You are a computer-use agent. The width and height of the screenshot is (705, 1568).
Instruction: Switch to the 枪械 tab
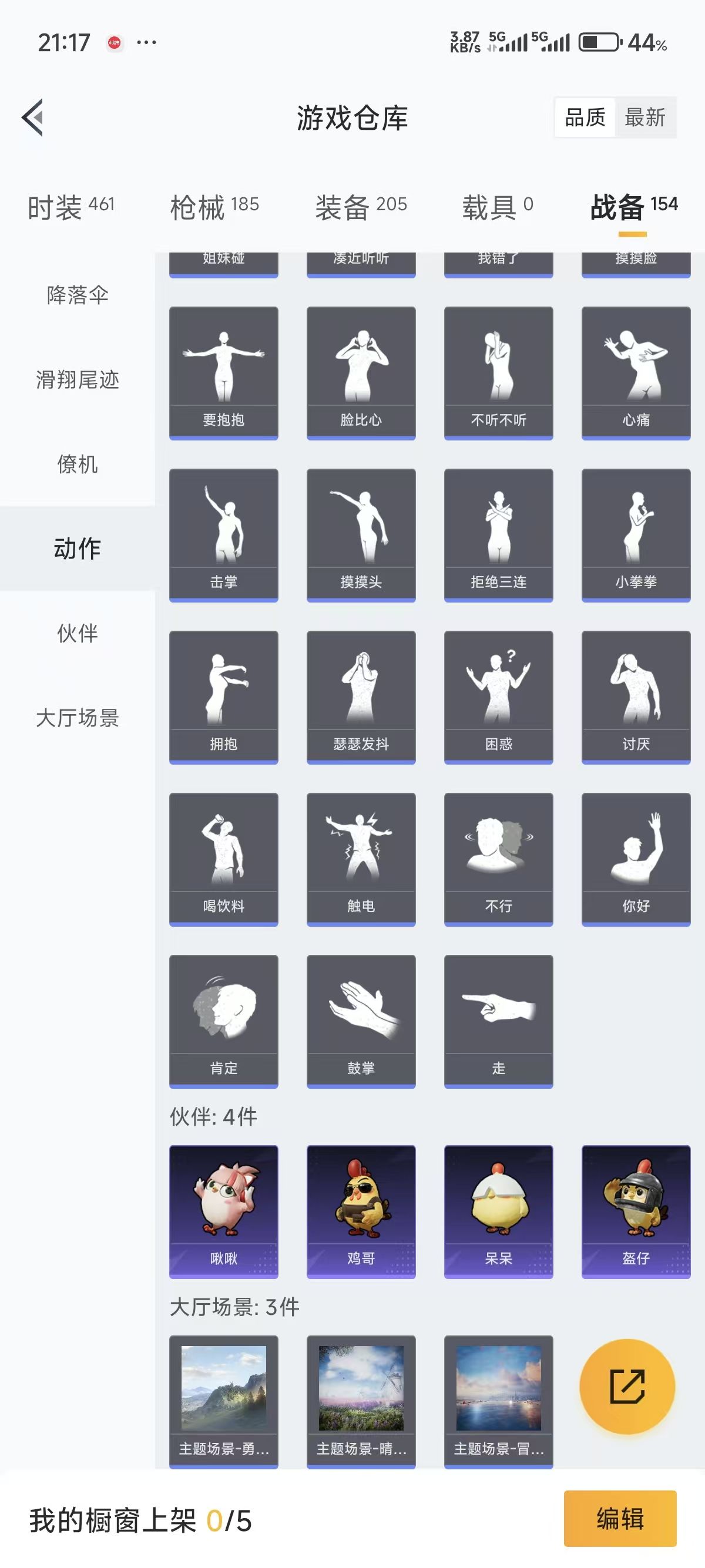coord(214,207)
